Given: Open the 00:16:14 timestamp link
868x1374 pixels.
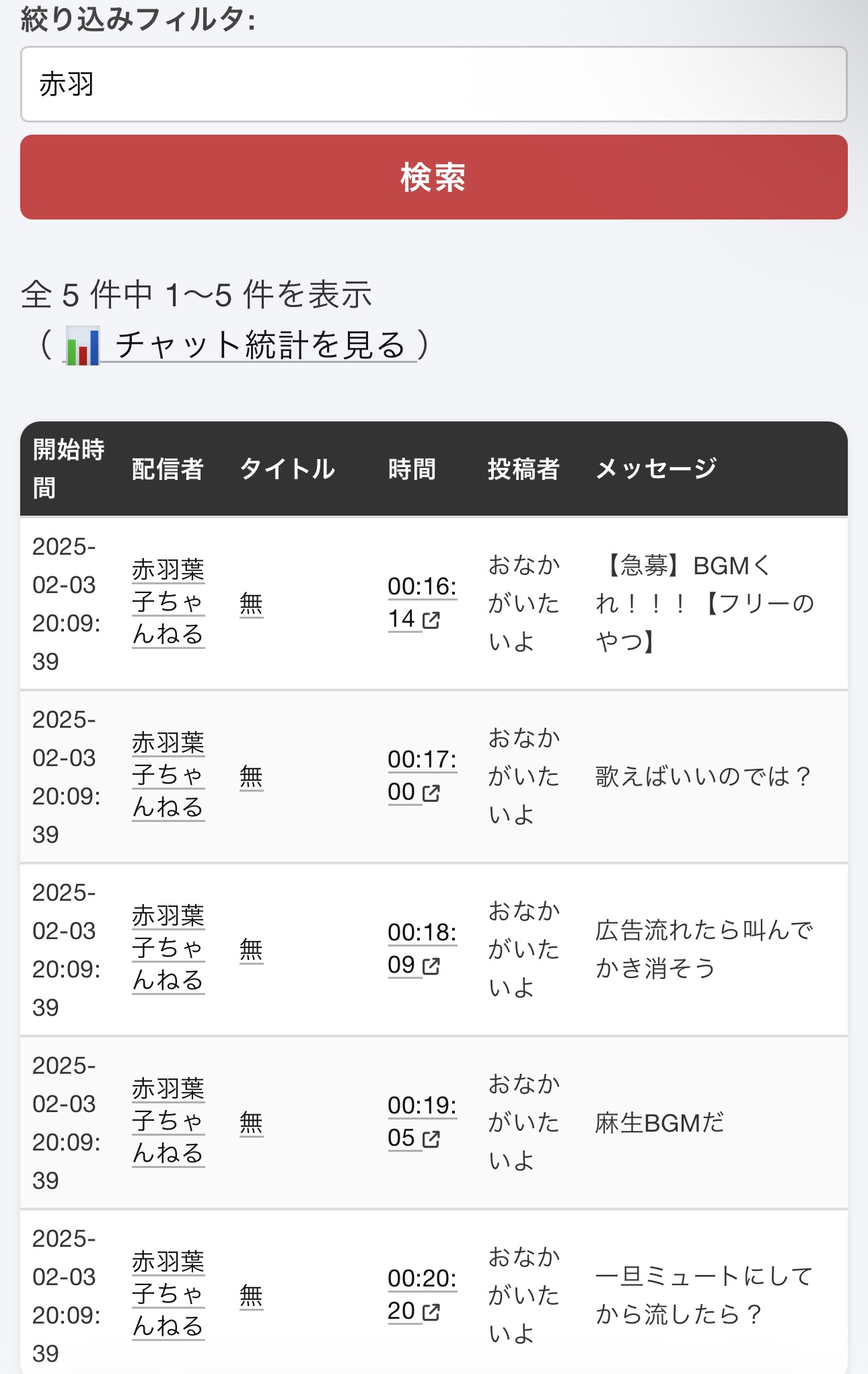Looking at the screenshot, I should (421, 603).
